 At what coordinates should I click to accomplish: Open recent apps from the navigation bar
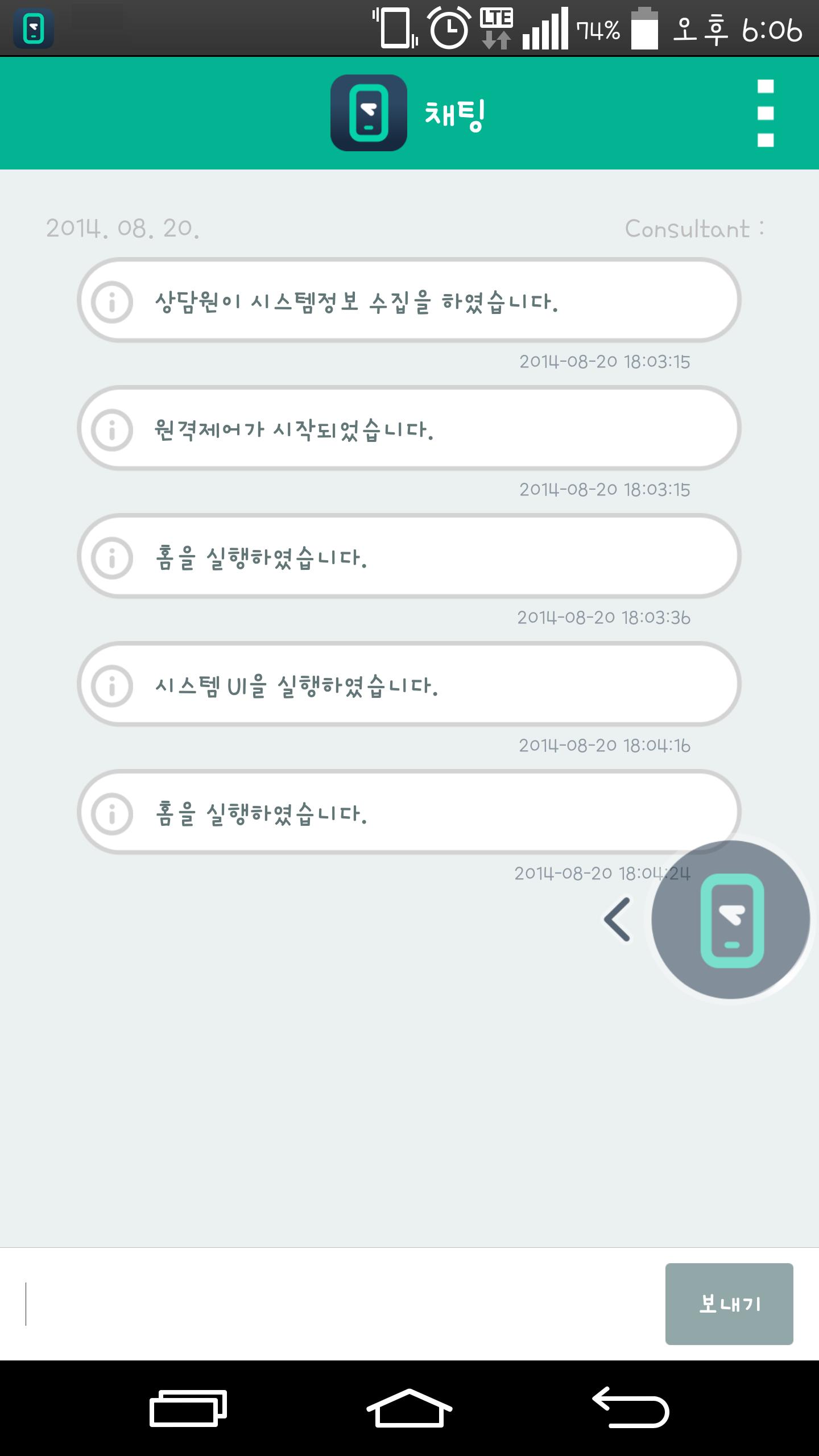click(188, 1408)
